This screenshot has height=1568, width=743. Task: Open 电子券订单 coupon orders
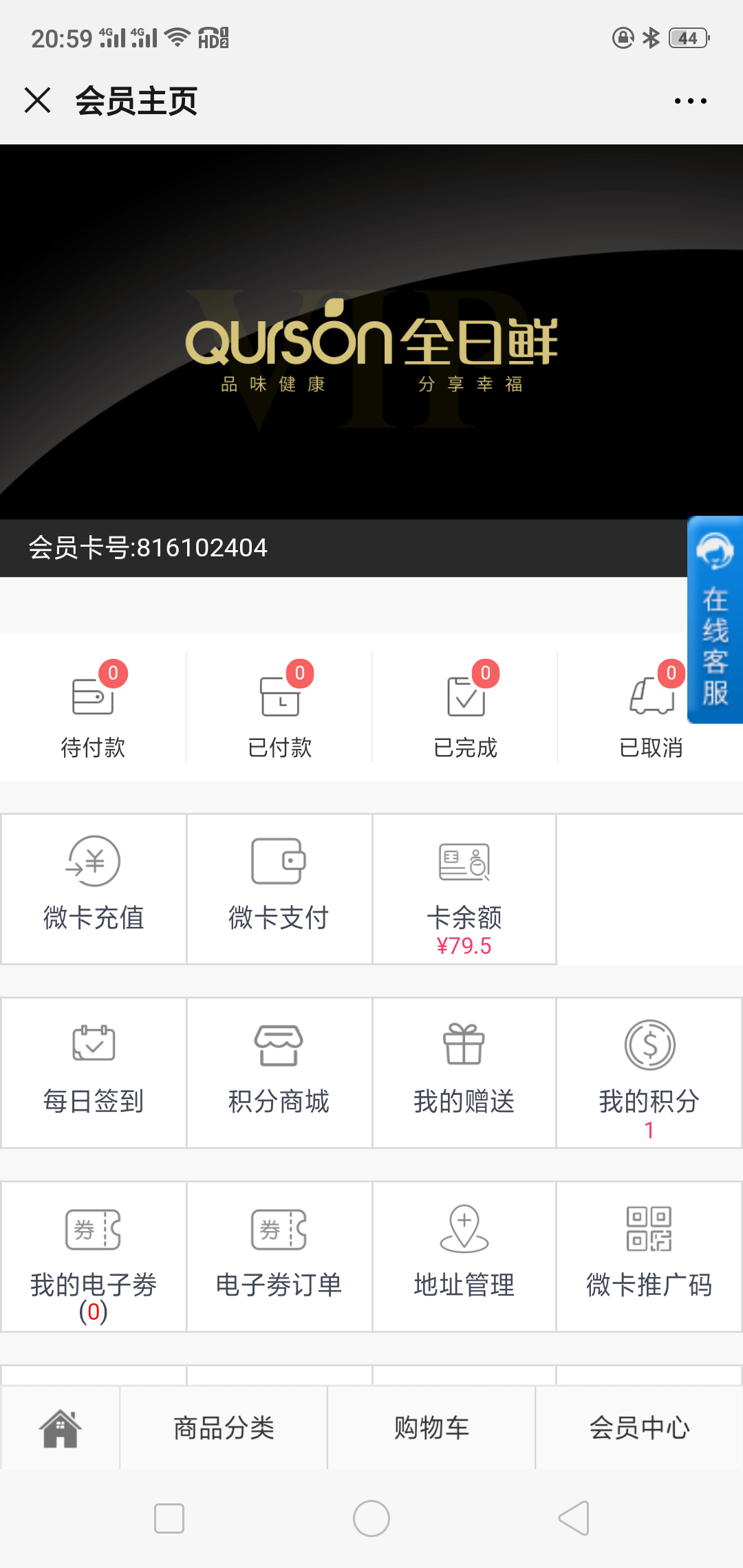[279, 1257]
